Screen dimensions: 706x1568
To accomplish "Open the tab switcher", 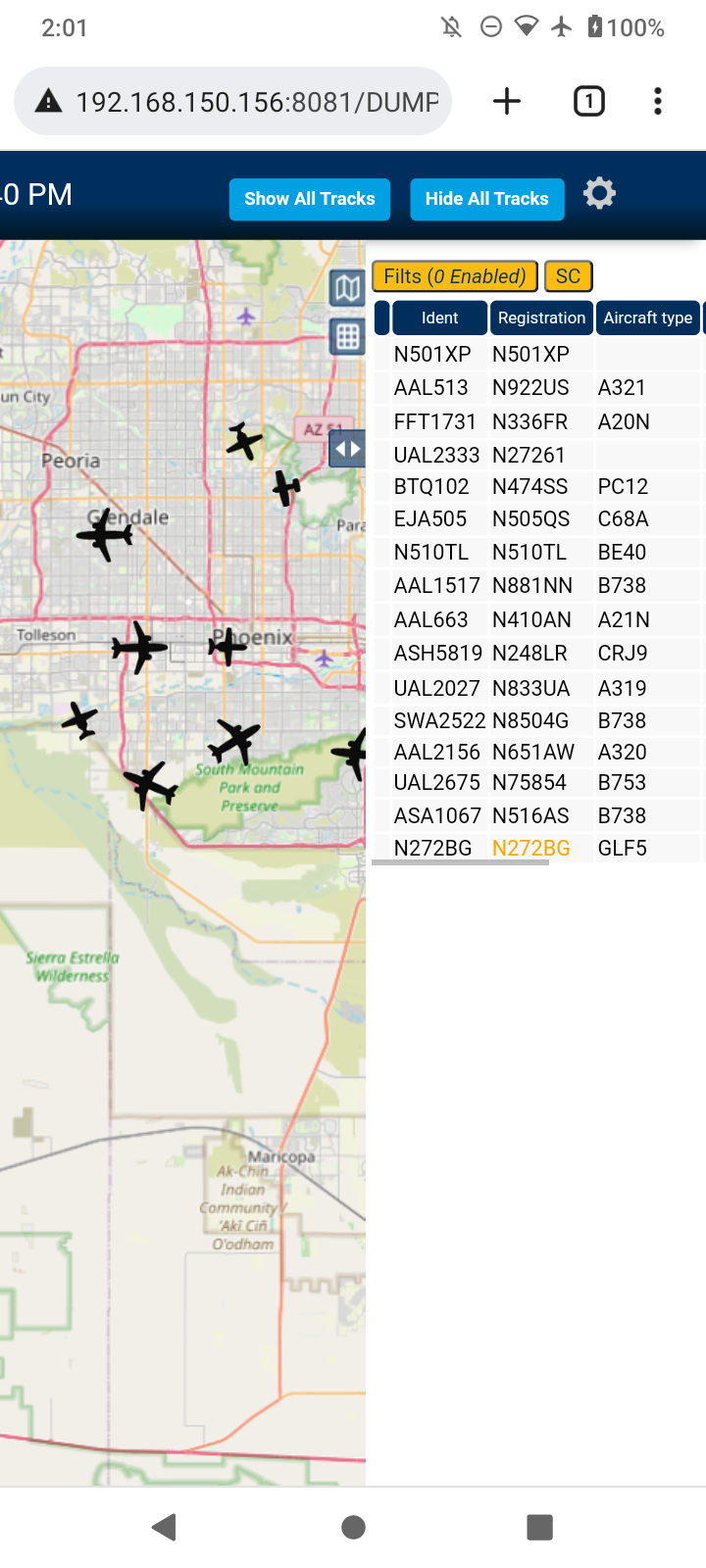I will [588, 101].
